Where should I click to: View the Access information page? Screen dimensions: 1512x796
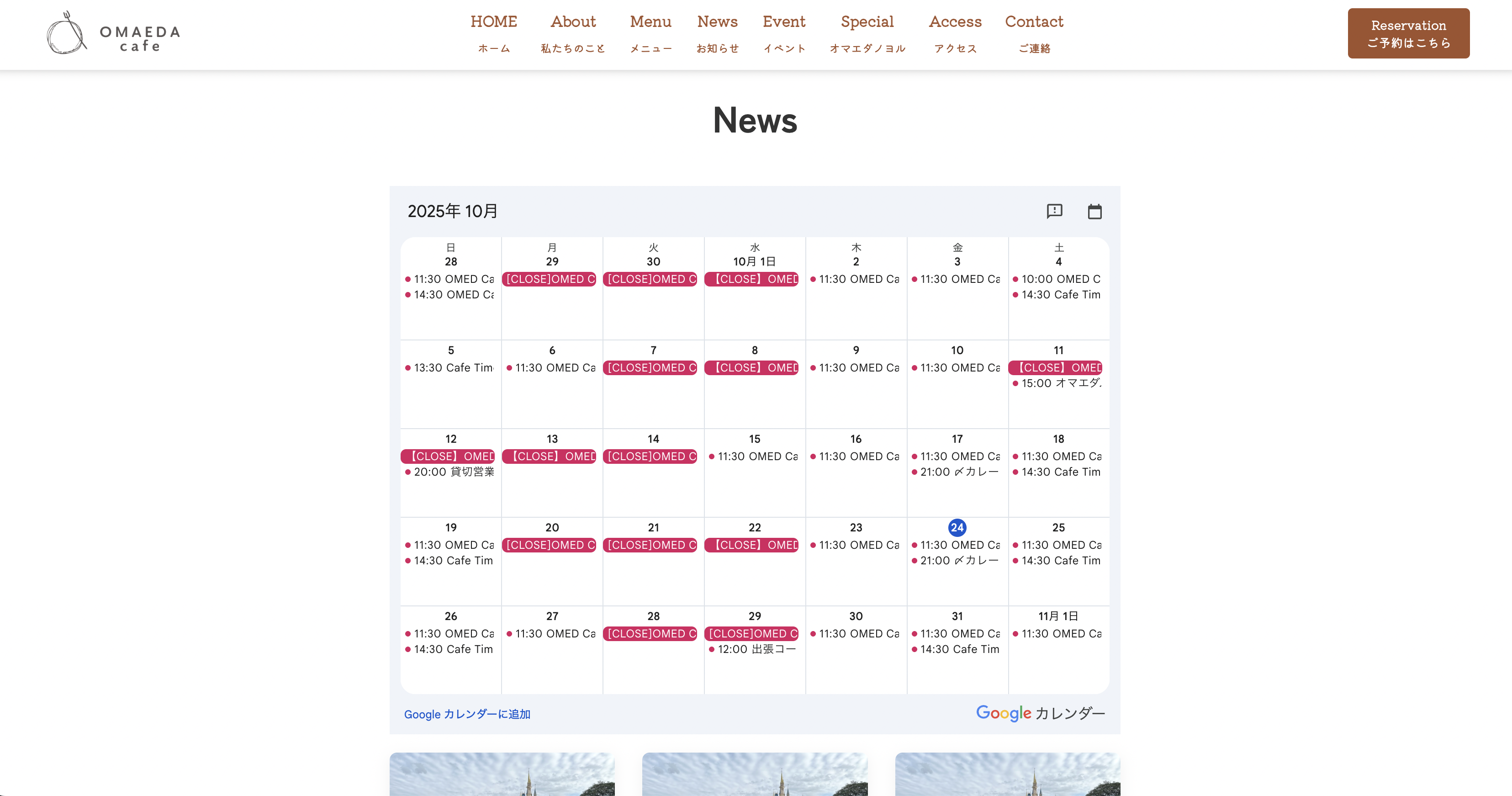955,33
